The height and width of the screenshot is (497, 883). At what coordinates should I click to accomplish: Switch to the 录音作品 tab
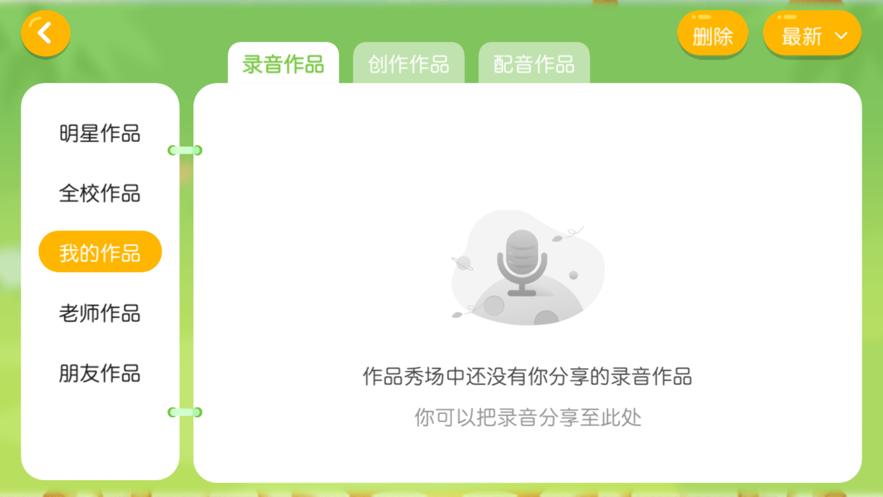[283, 64]
